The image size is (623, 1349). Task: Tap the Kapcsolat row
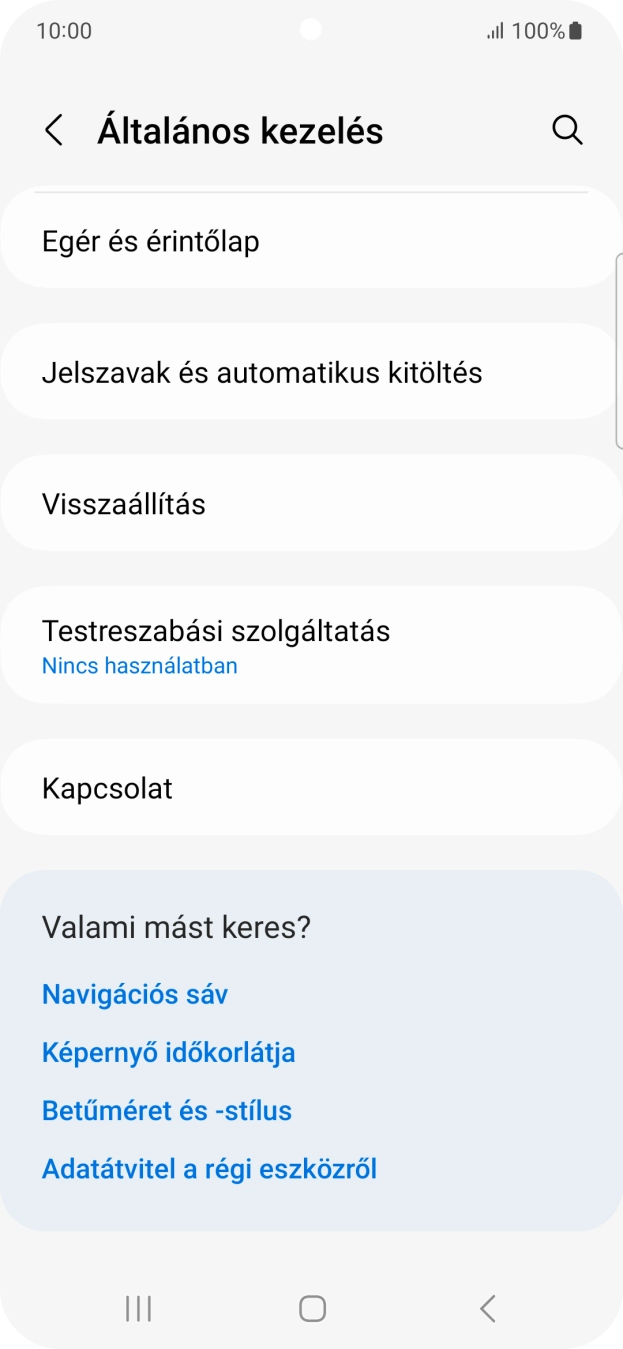310,788
